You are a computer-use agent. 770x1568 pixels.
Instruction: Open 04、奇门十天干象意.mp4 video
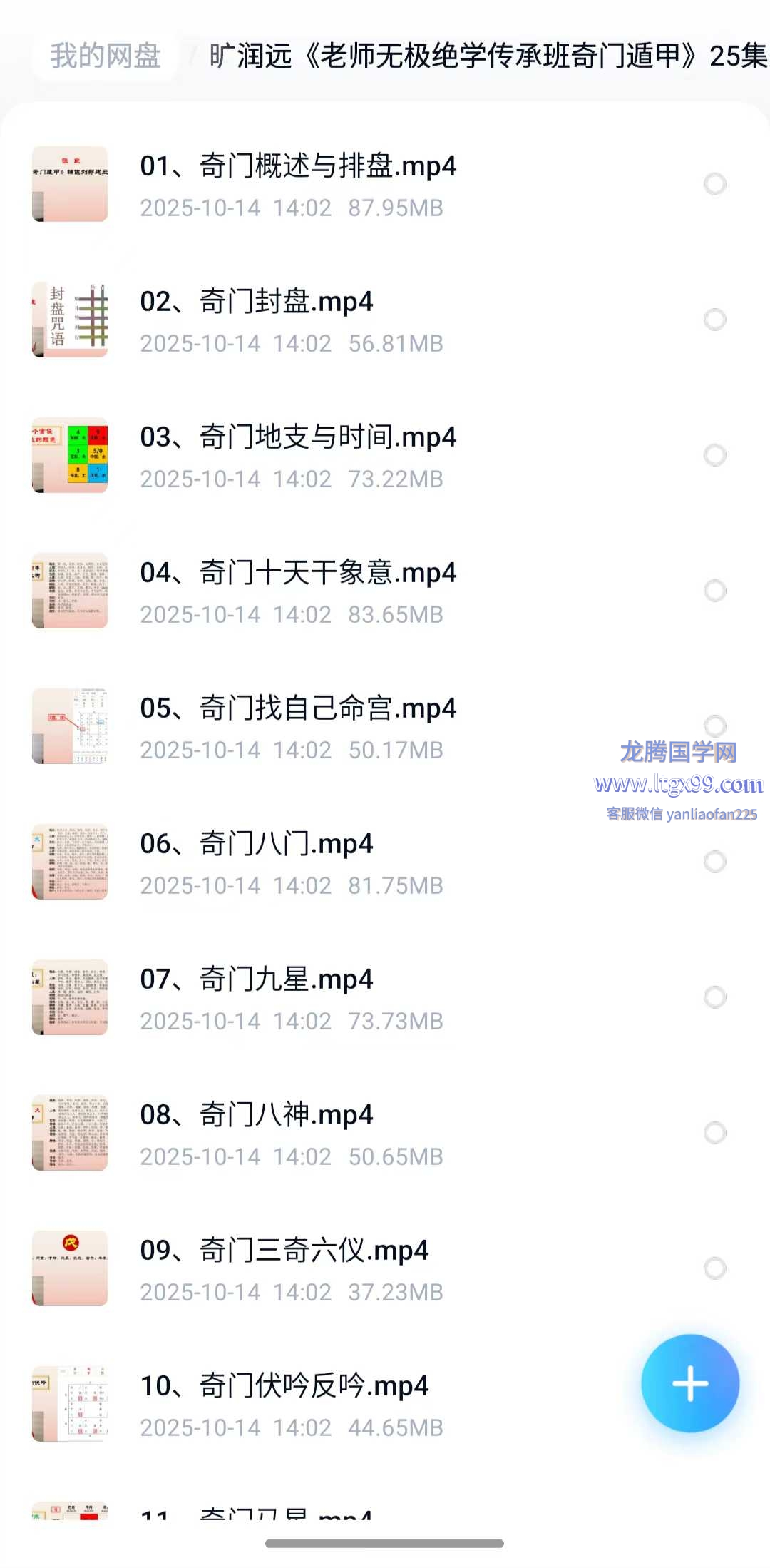tap(298, 573)
